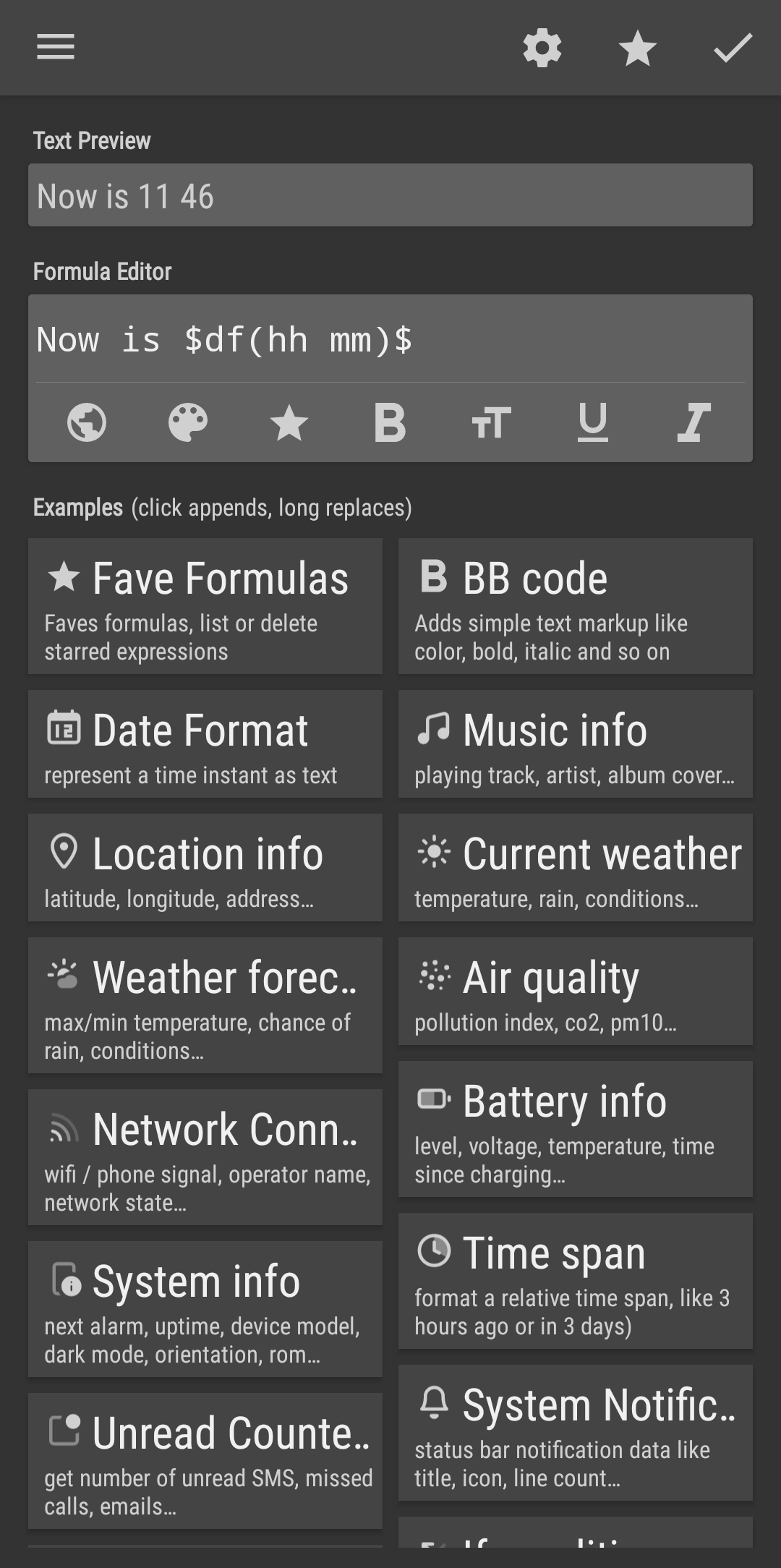Confirm formula with the checkmark
Image resolution: width=781 pixels, height=1568 pixels.
(x=733, y=48)
